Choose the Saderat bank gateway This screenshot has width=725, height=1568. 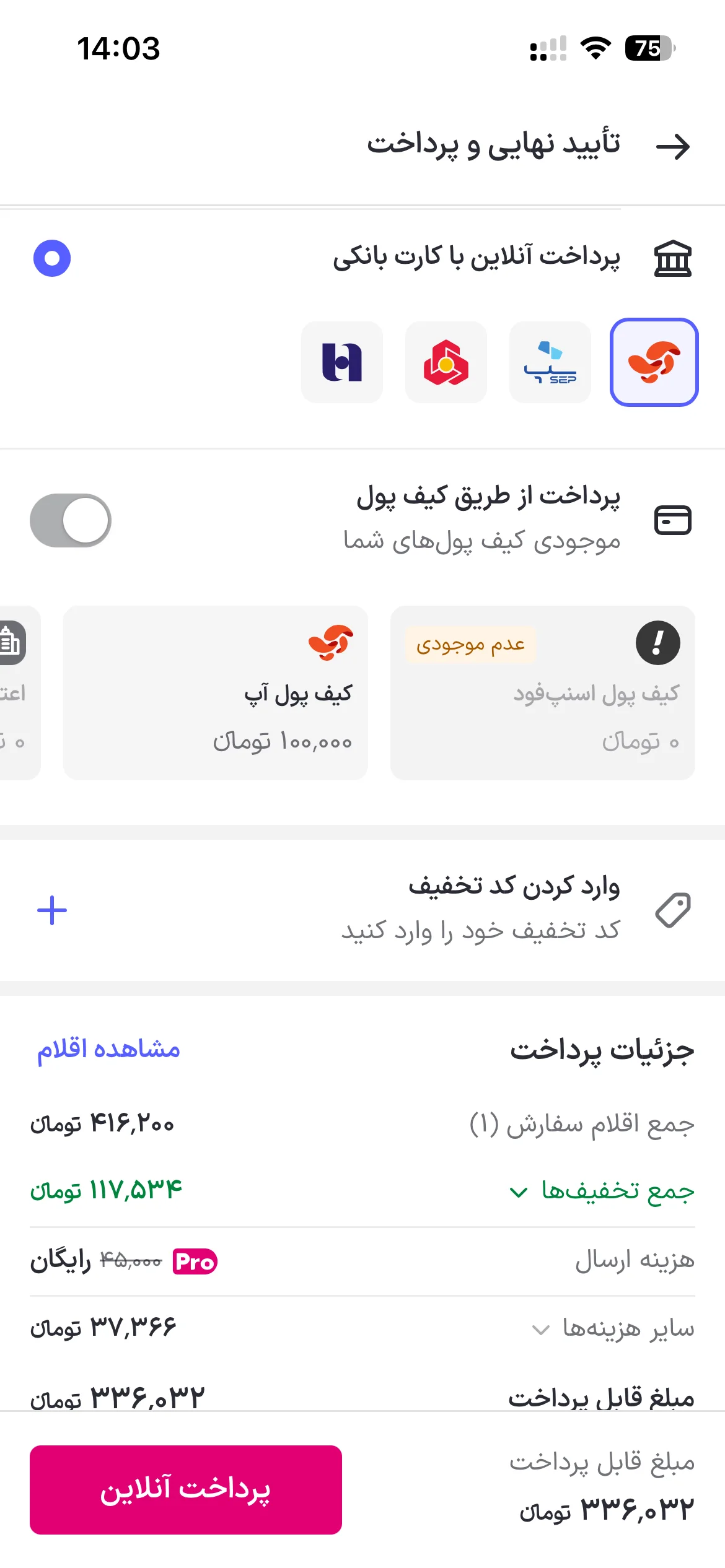coord(342,362)
